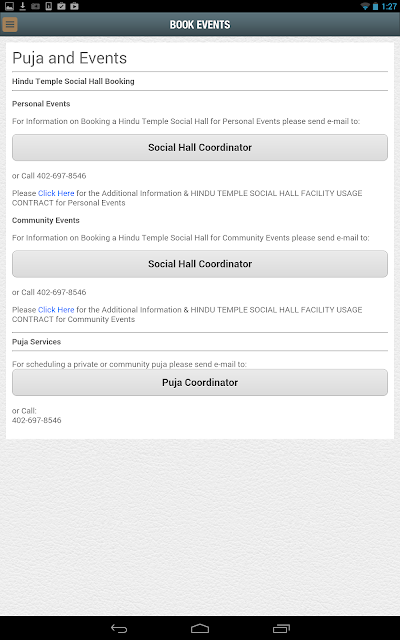The height and width of the screenshot is (640, 400).
Task: Open the hamburger drawer menu
Action: click(x=10, y=24)
